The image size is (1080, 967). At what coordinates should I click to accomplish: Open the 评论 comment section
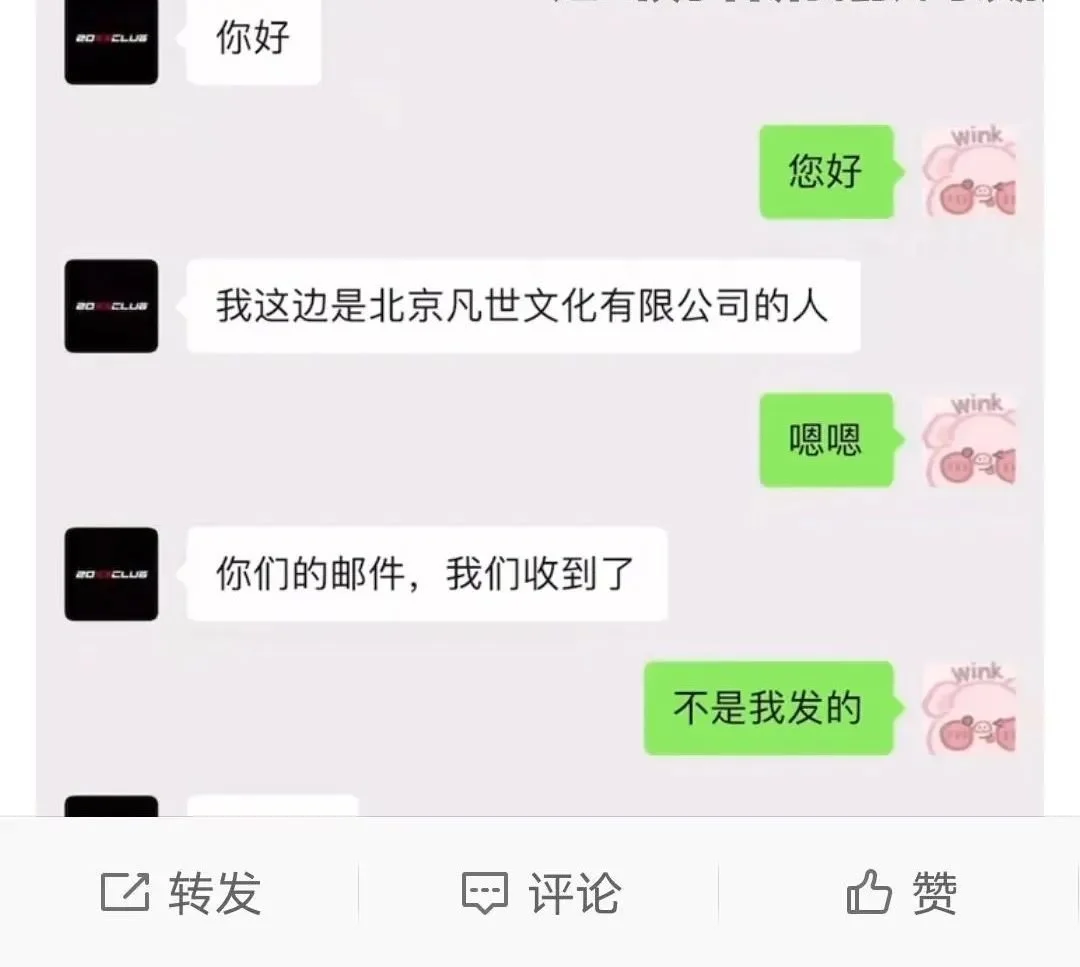pos(541,892)
